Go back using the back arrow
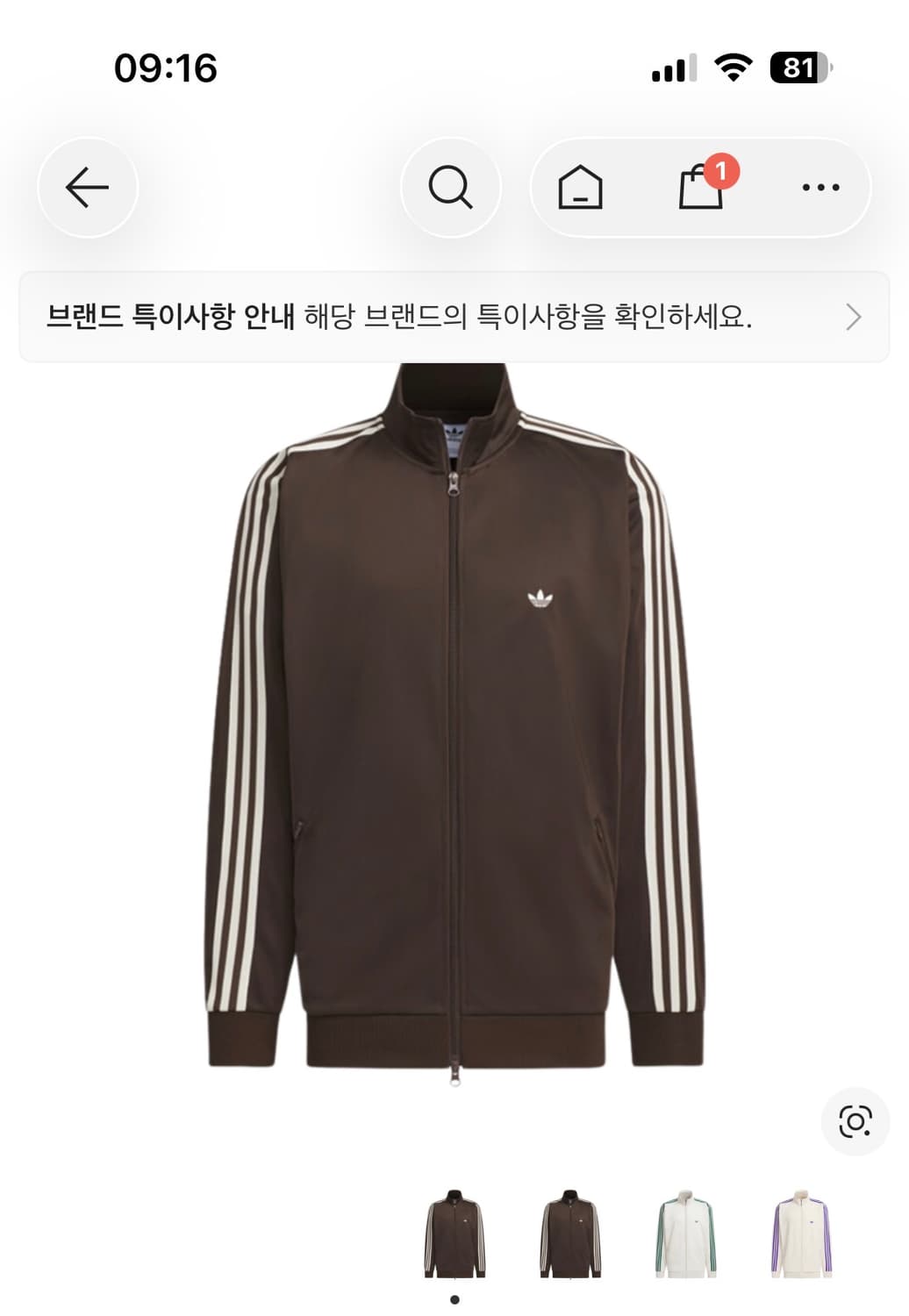 coord(87,185)
